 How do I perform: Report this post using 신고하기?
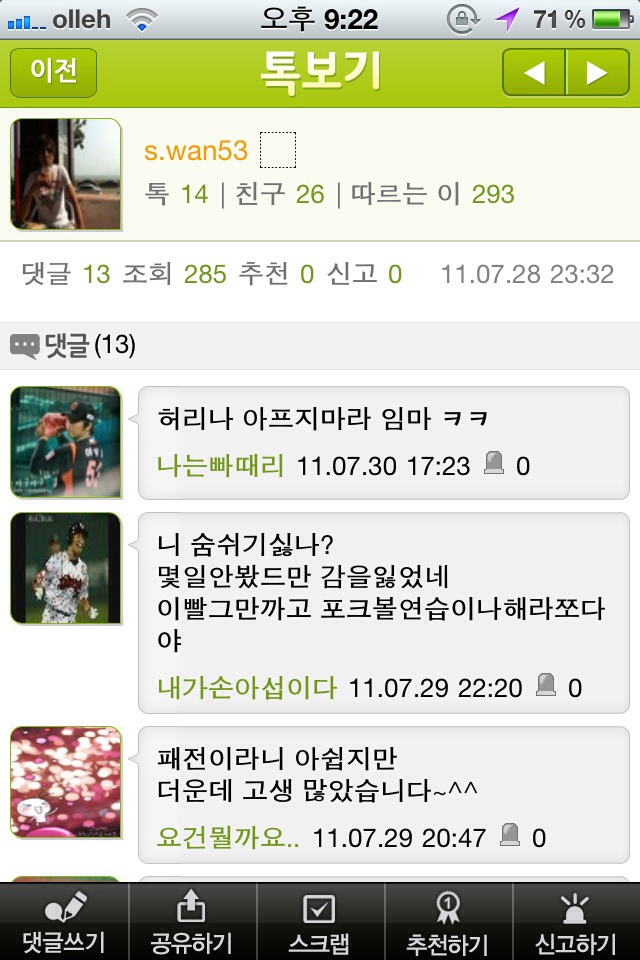click(575, 922)
